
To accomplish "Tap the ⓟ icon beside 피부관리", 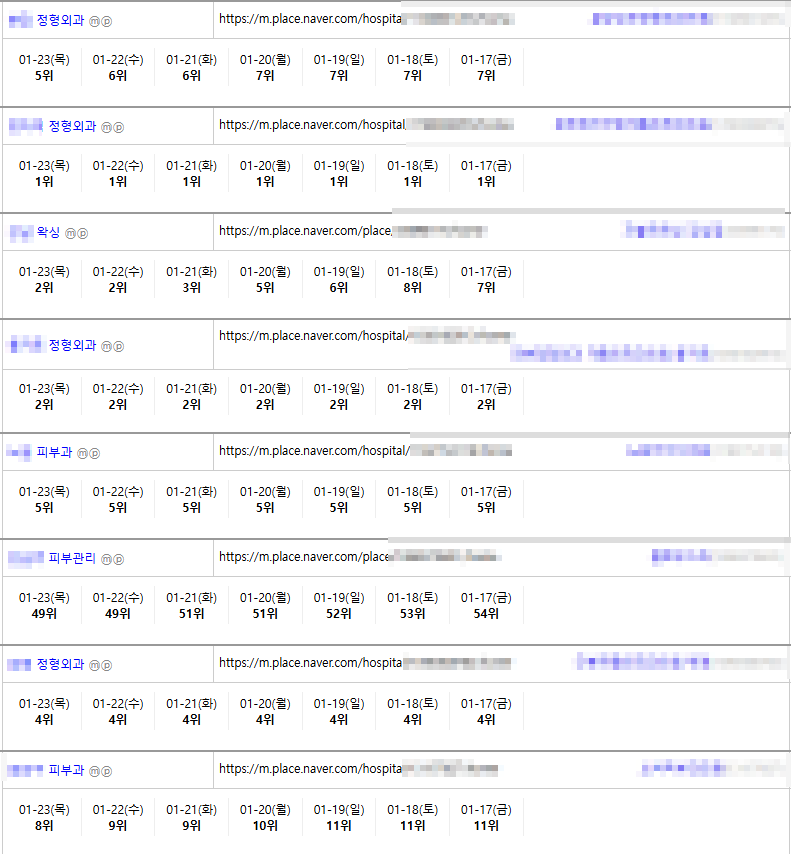I will pos(119,559).
